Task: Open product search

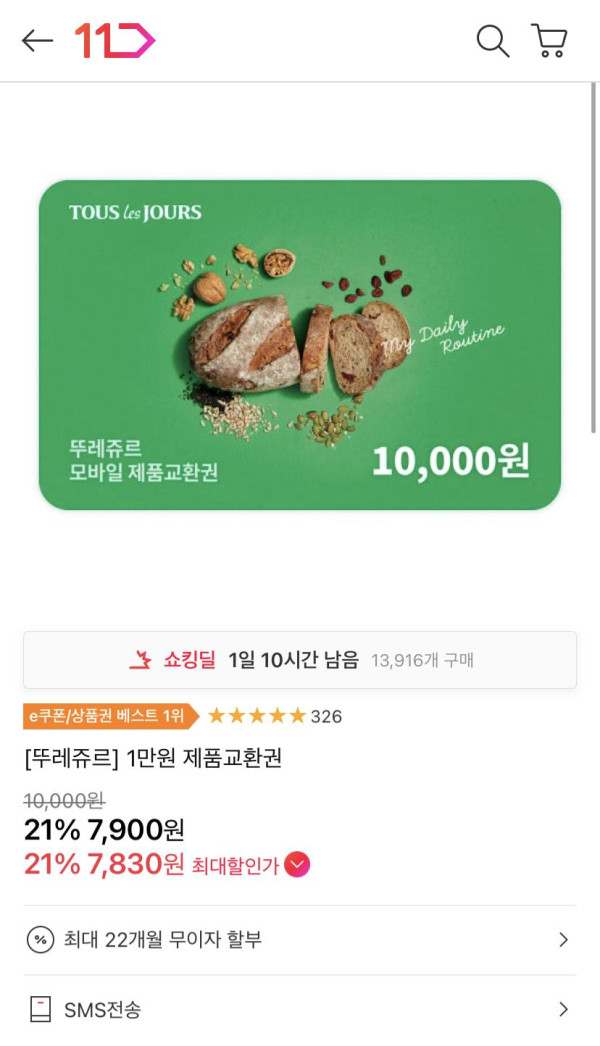Action: (x=492, y=41)
